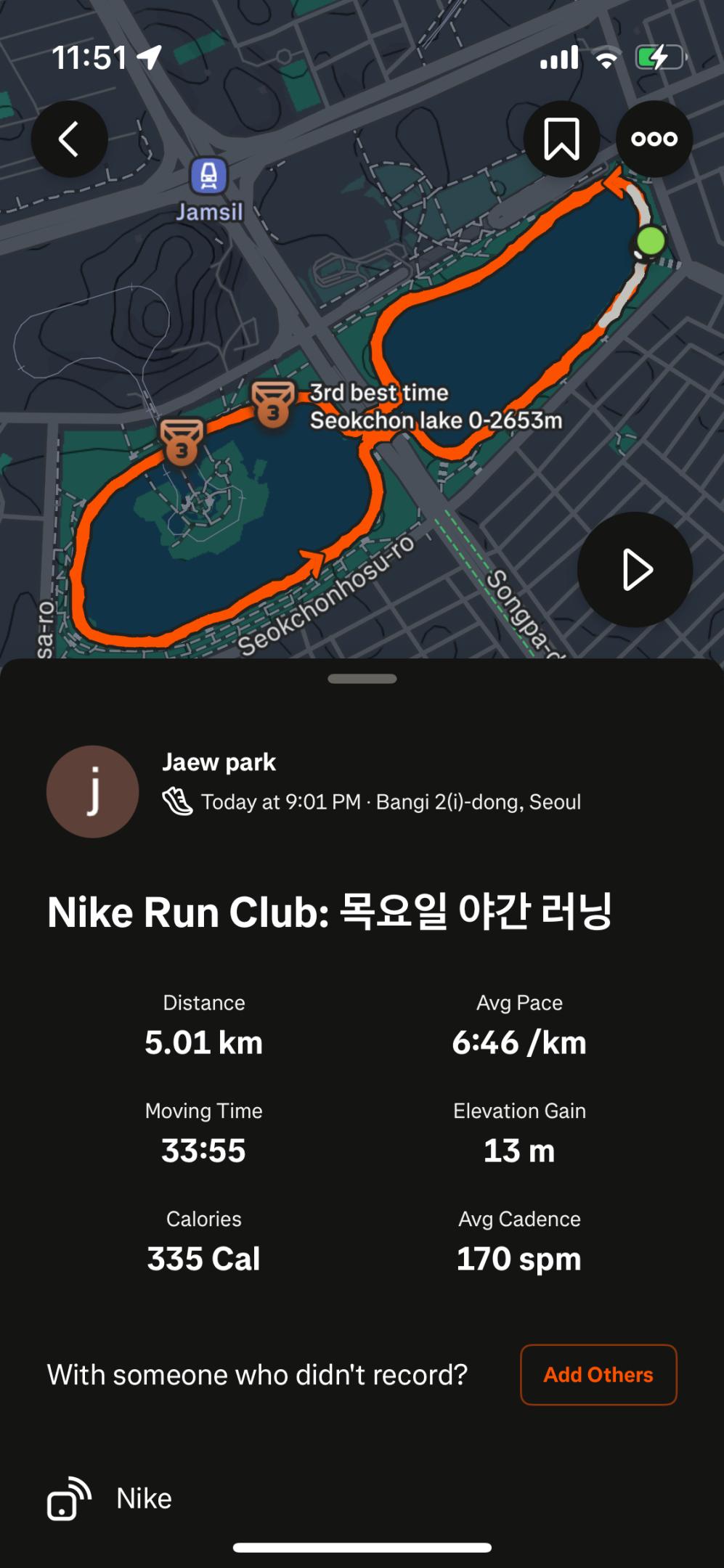Open the three-dot options menu
Image resolution: width=724 pixels, height=1568 pixels.
click(653, 138)
